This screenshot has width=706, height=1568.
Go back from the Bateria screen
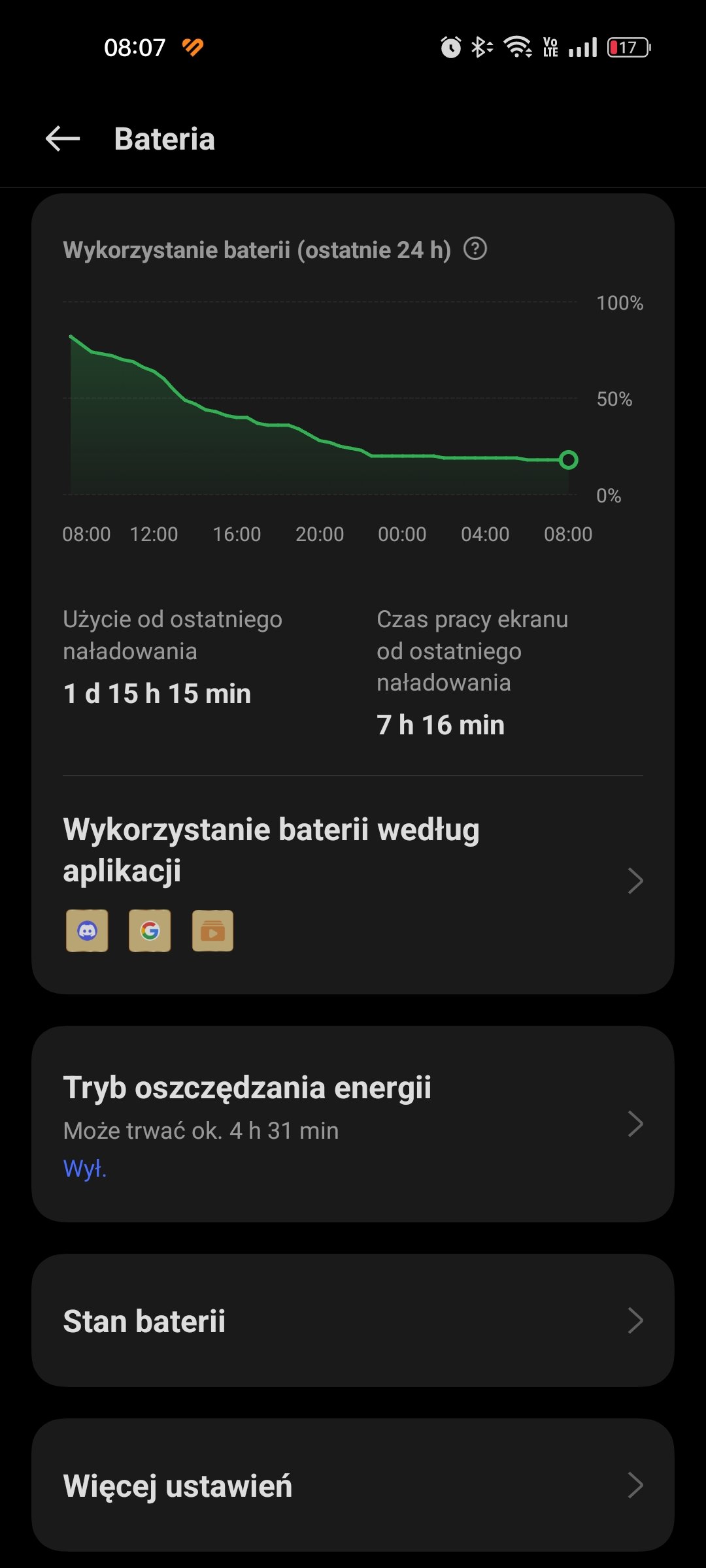pyautogui.click(x=63, y=139)
